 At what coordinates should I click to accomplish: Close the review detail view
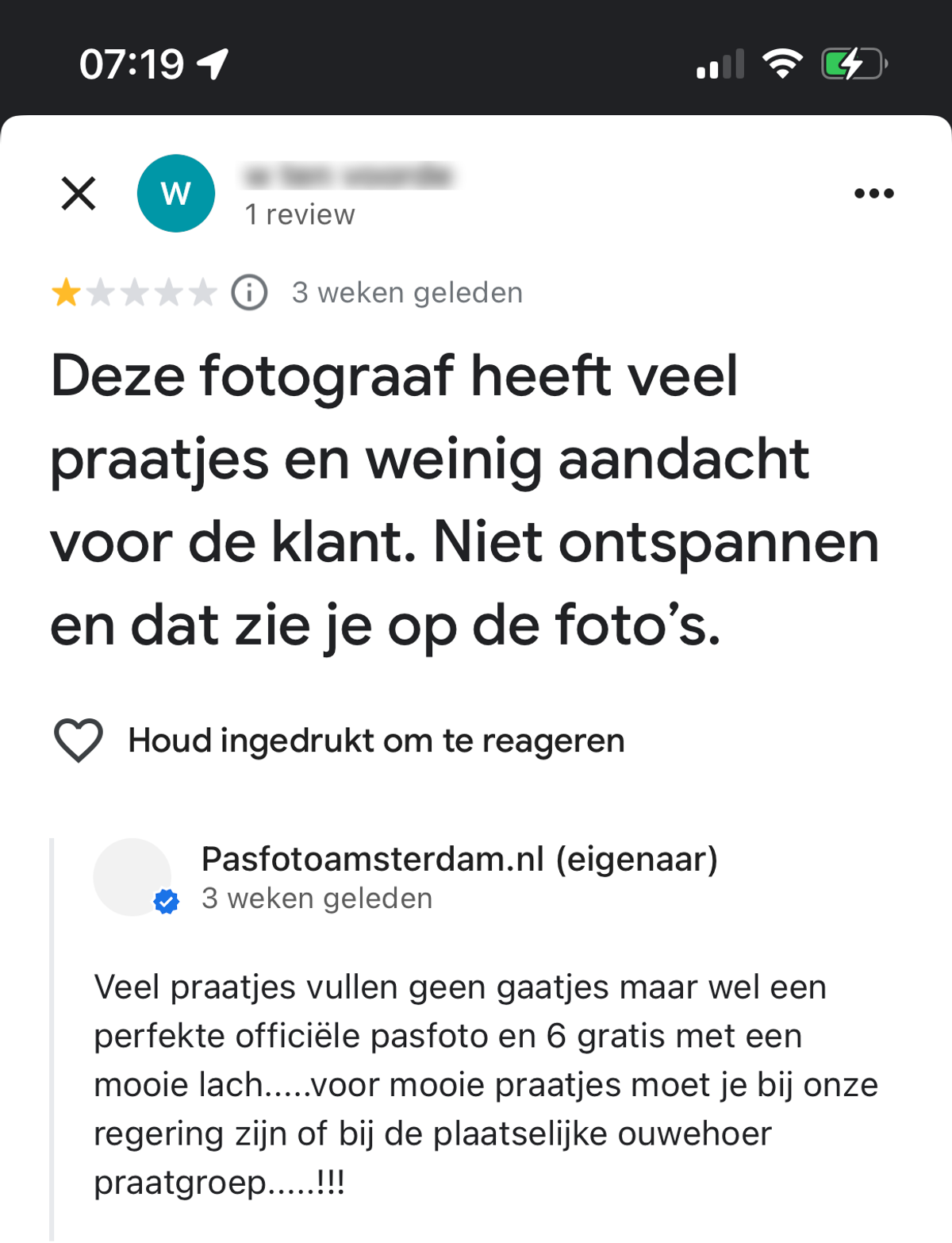click(x=79, y=194)
